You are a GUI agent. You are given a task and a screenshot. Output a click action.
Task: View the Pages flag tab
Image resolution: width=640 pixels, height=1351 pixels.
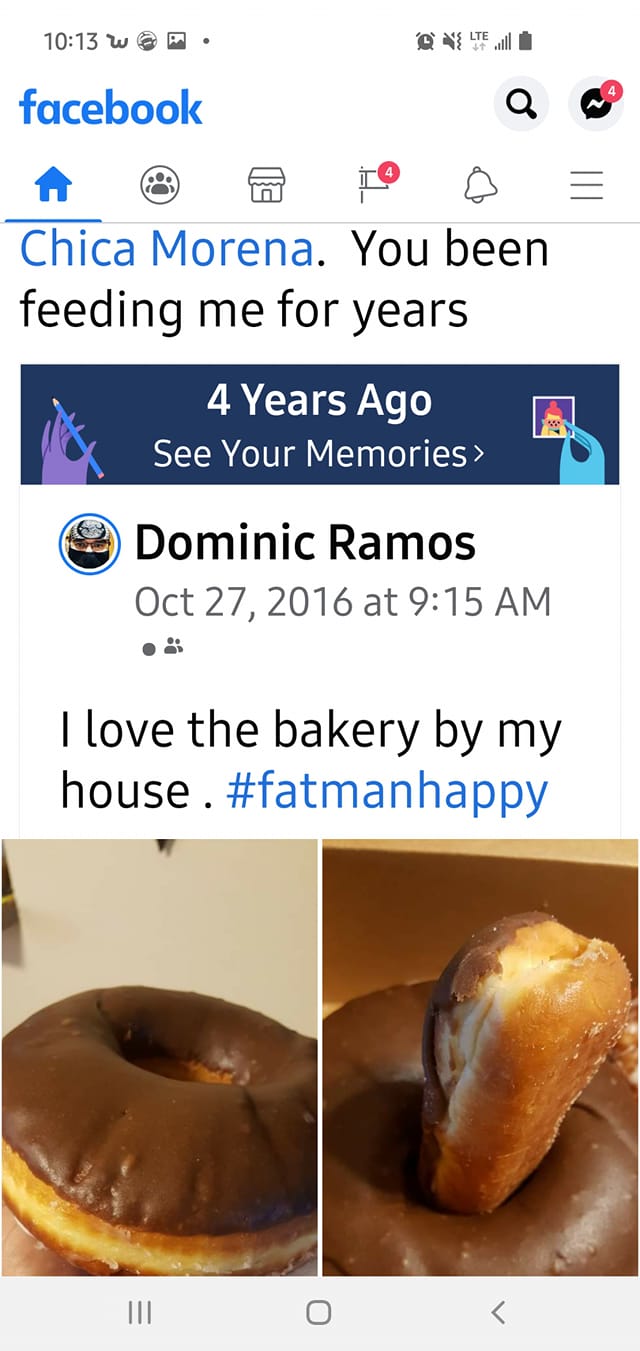tap(375, 185)
